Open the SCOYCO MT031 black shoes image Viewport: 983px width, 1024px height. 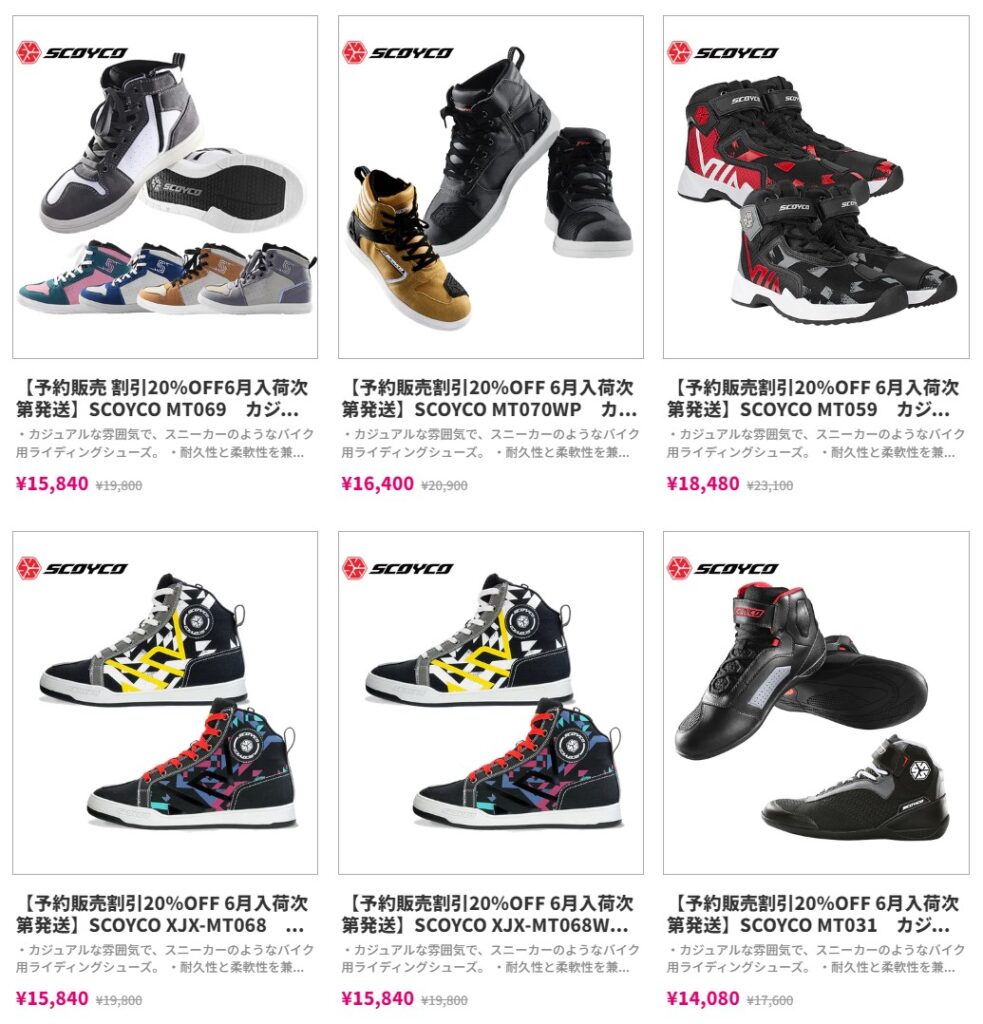[x=815, y=702]
